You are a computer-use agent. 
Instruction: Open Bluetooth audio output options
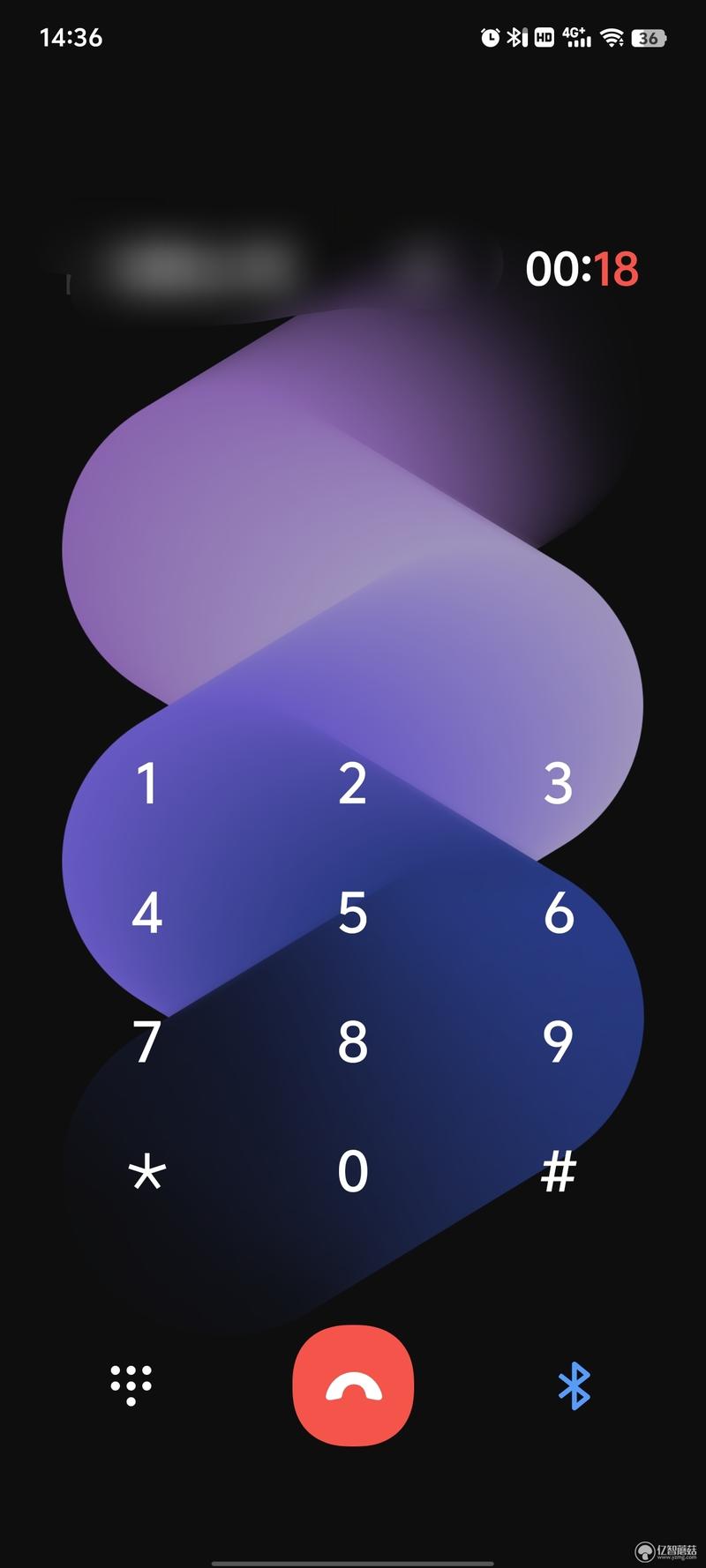[x=575, y=1385]
